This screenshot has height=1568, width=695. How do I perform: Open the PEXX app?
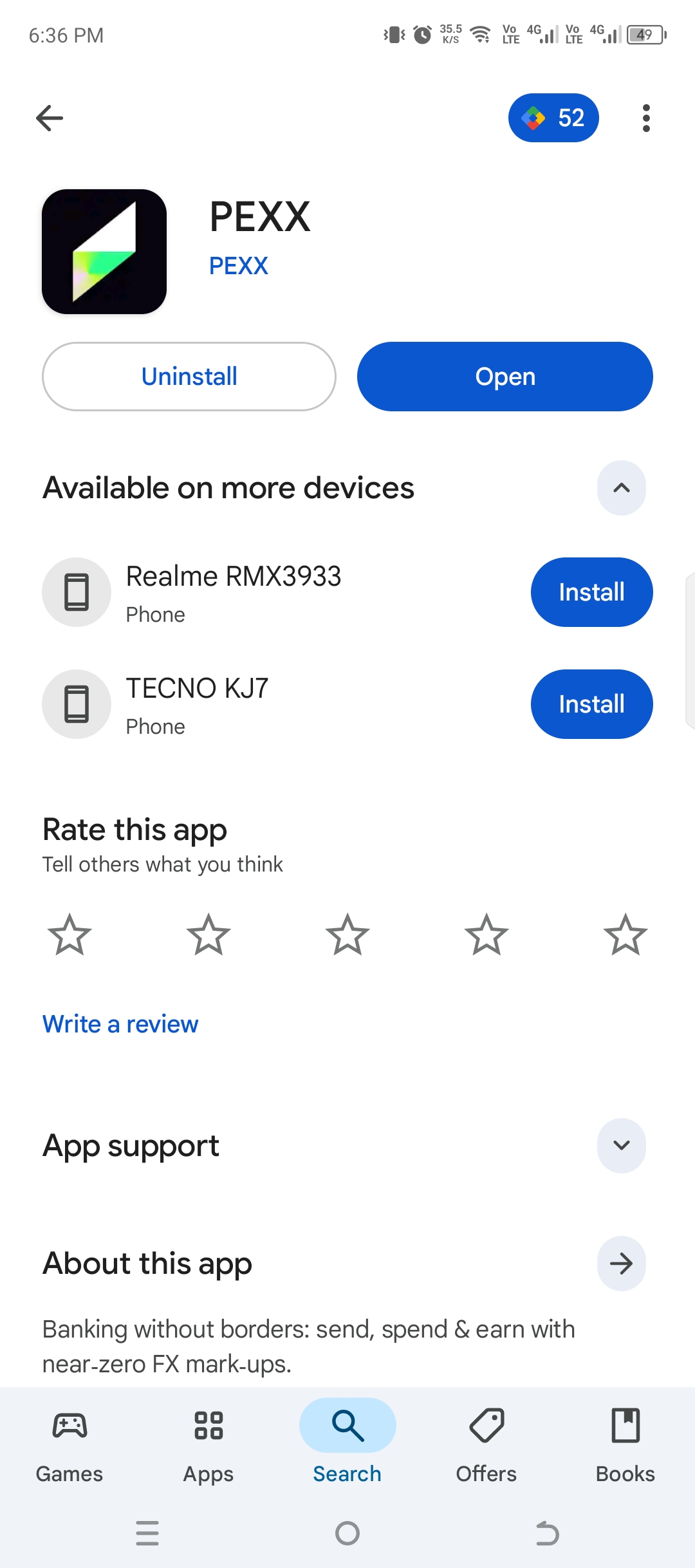coord(505,377)
